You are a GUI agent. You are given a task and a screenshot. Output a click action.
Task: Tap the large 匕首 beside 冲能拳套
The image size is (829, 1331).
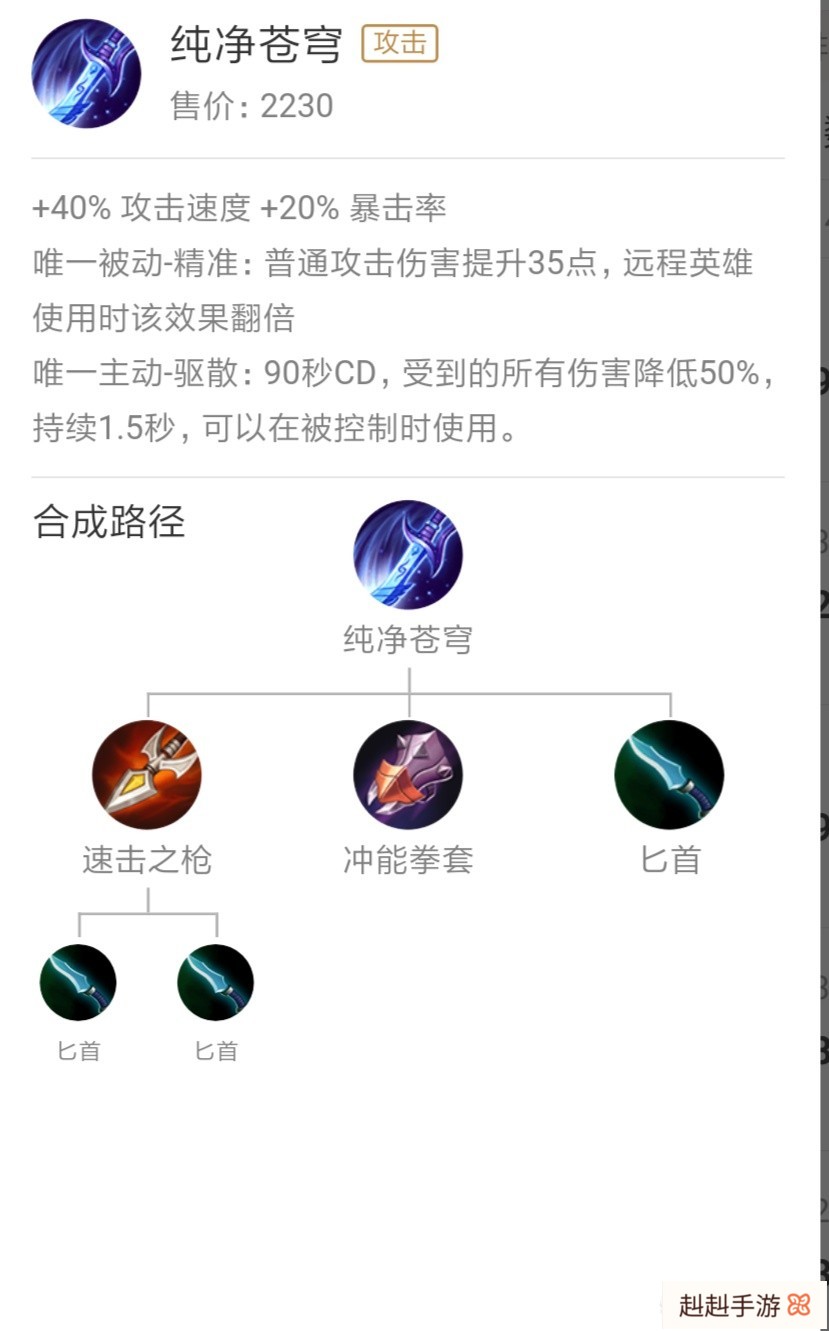[669, 775]
